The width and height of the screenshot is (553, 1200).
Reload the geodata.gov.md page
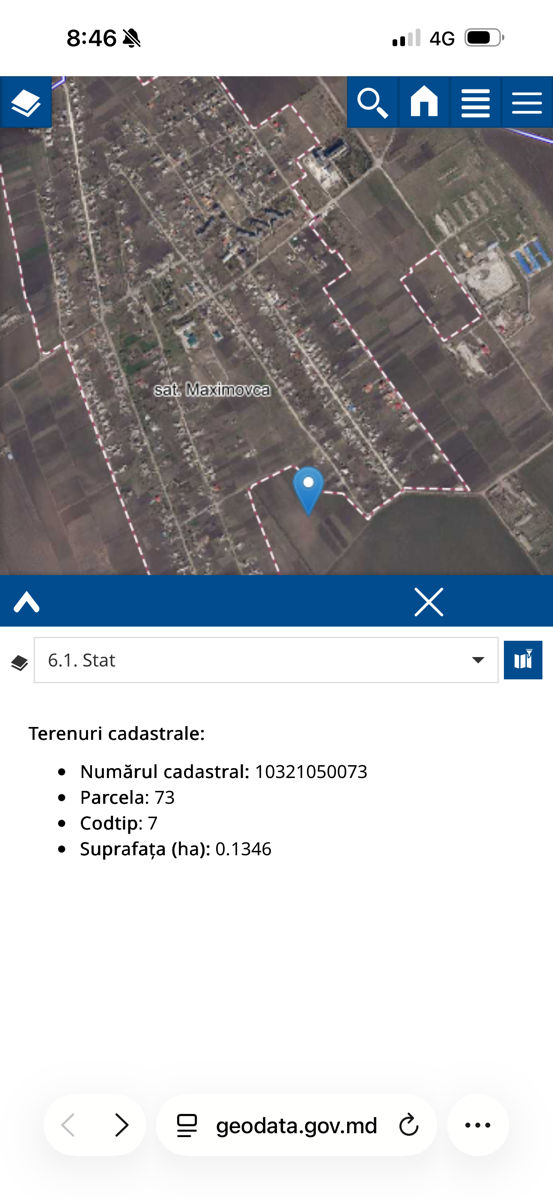point(408,1126)
